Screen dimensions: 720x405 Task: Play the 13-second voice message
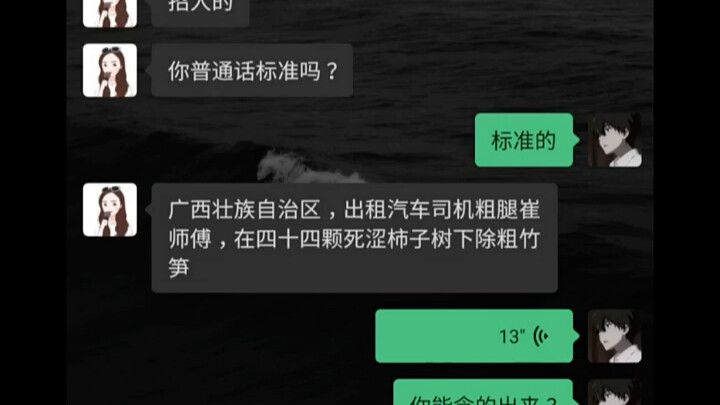tap(474, 336)
